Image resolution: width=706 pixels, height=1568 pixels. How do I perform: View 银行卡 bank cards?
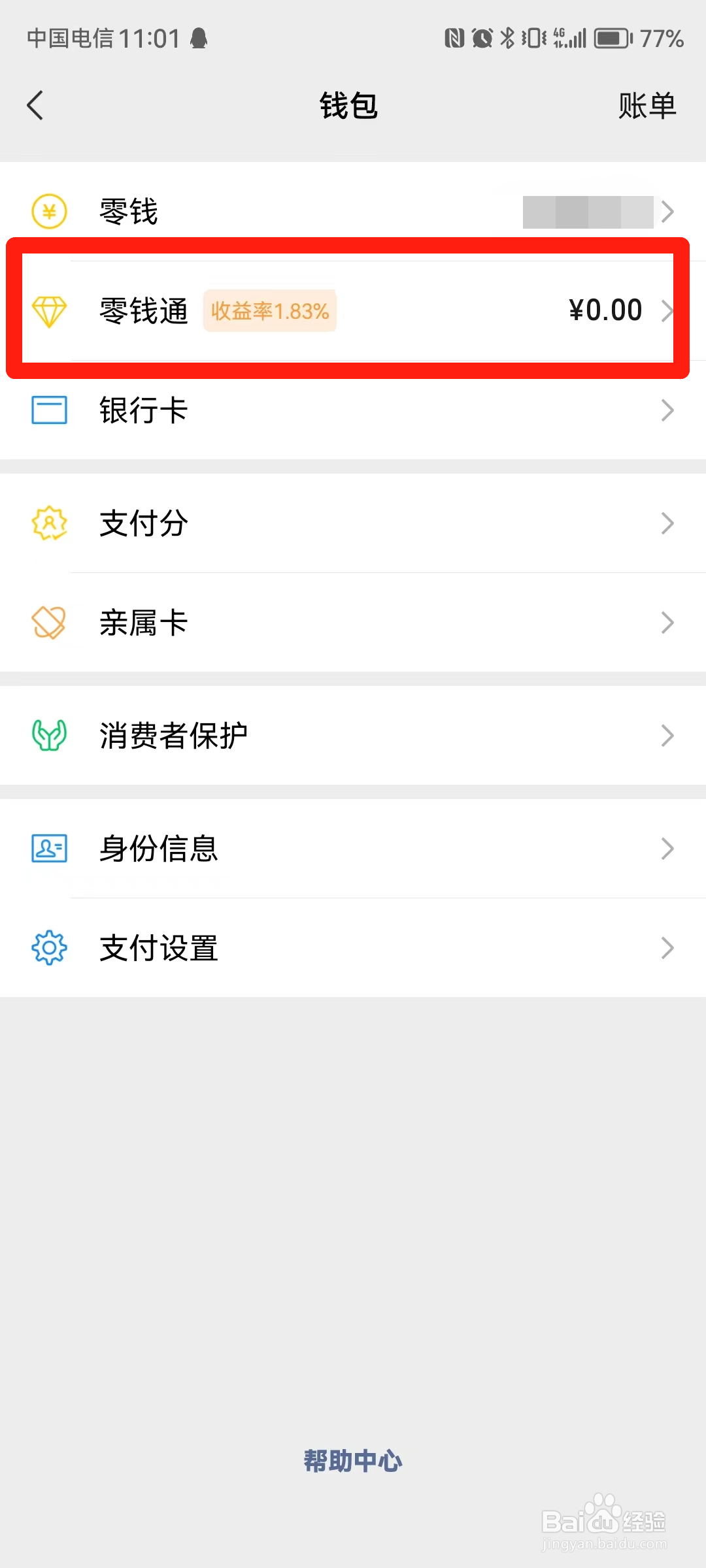click(x=353, y=410)
